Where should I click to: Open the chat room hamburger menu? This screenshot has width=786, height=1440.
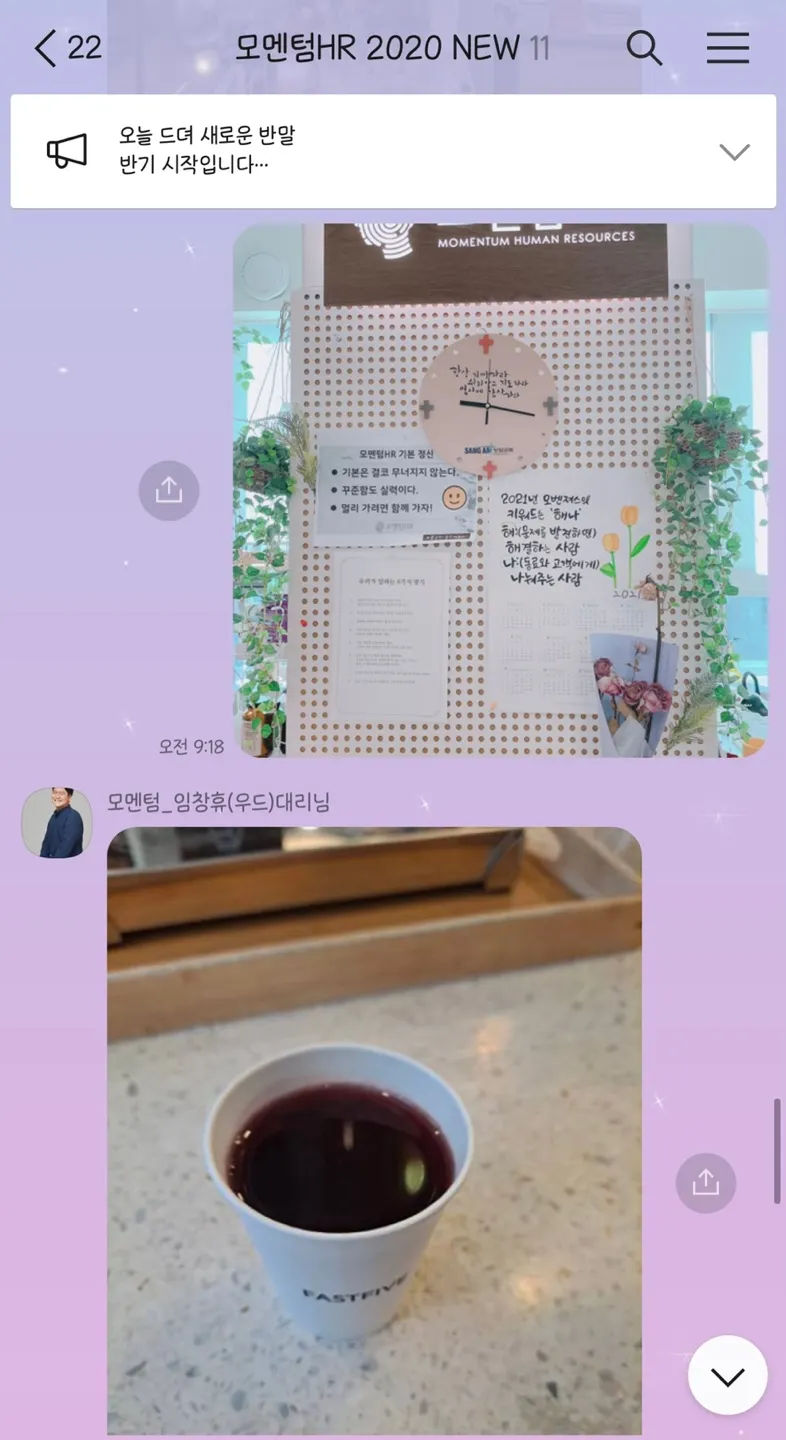tap(727, 48)
